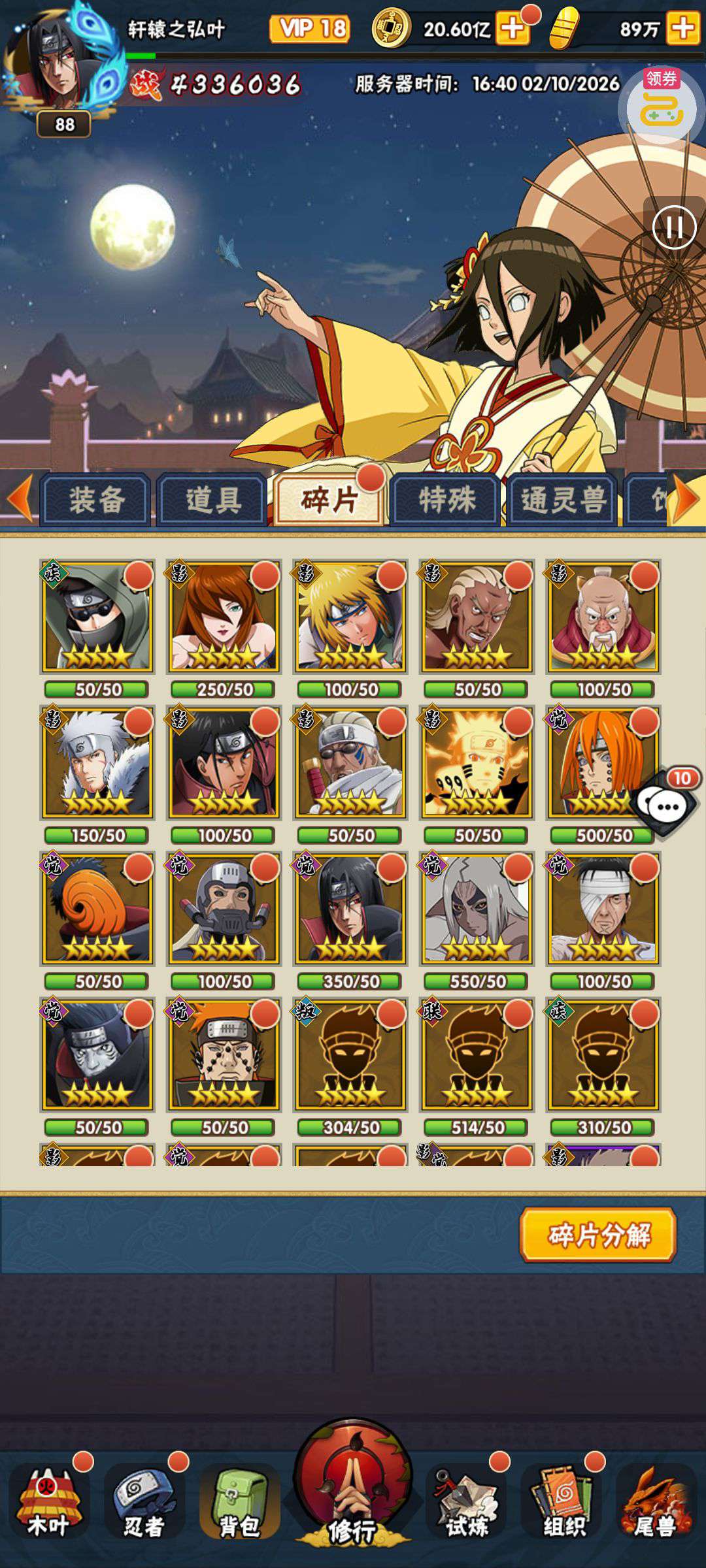Select the 通灵兽 tab

click(563, 500)
